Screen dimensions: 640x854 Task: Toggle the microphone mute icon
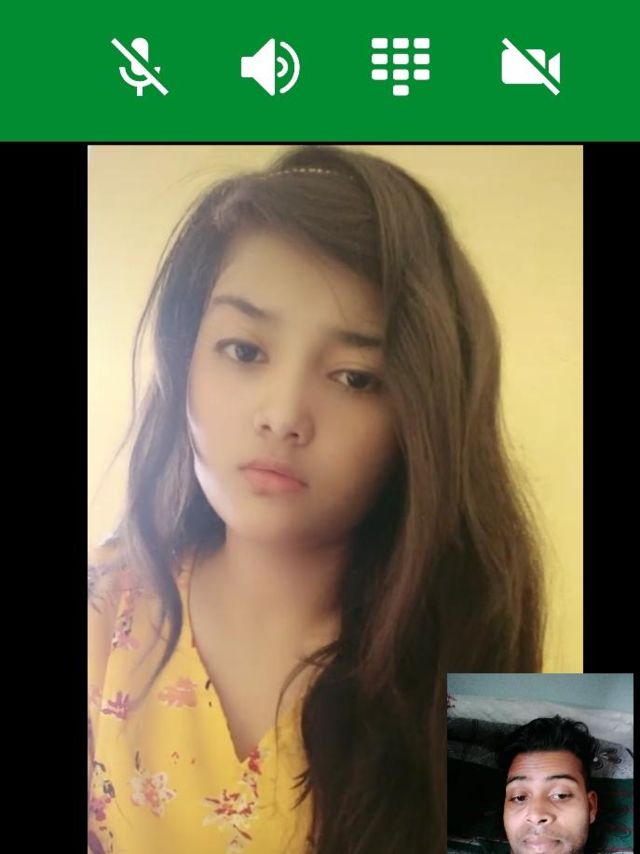[139, 67]
